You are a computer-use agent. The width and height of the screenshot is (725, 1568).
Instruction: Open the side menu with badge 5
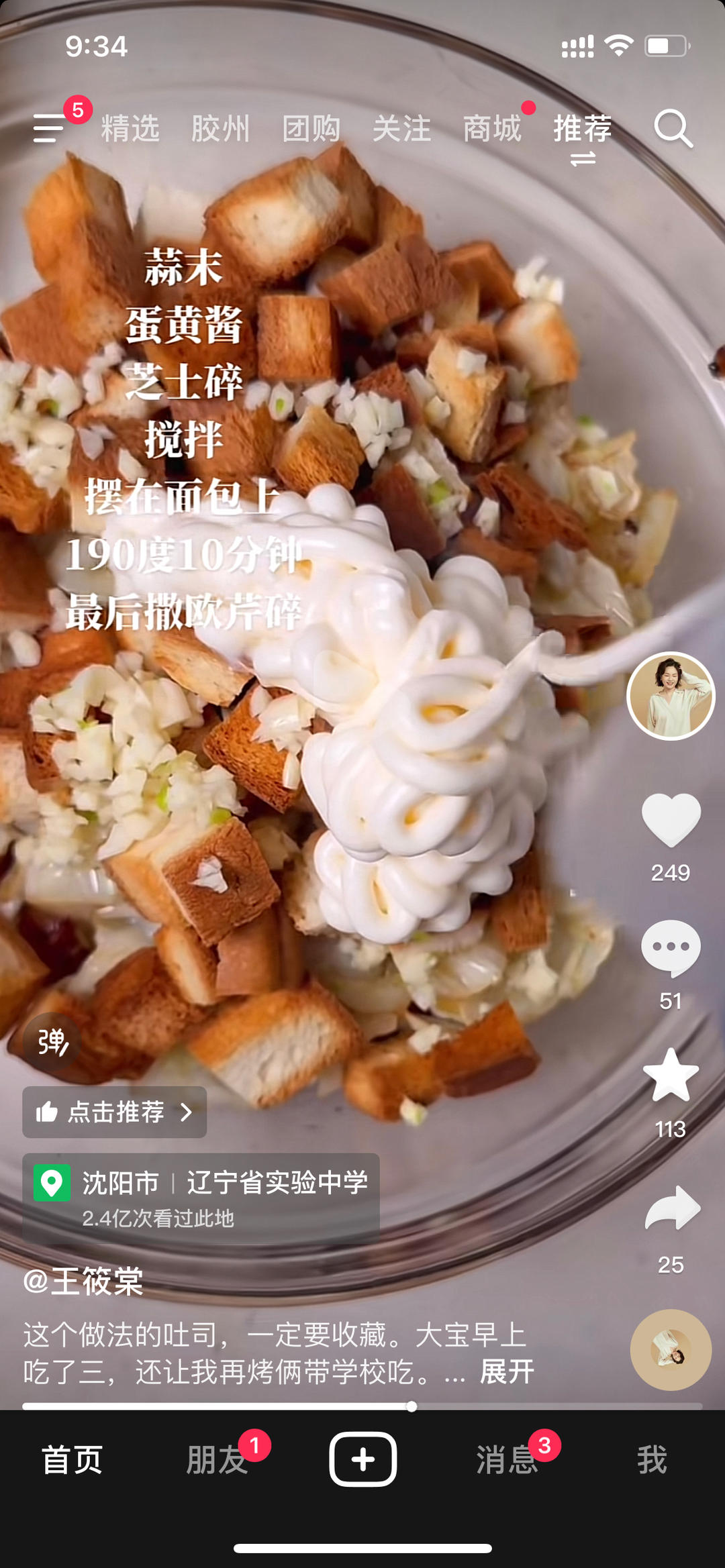pos(50,127)
